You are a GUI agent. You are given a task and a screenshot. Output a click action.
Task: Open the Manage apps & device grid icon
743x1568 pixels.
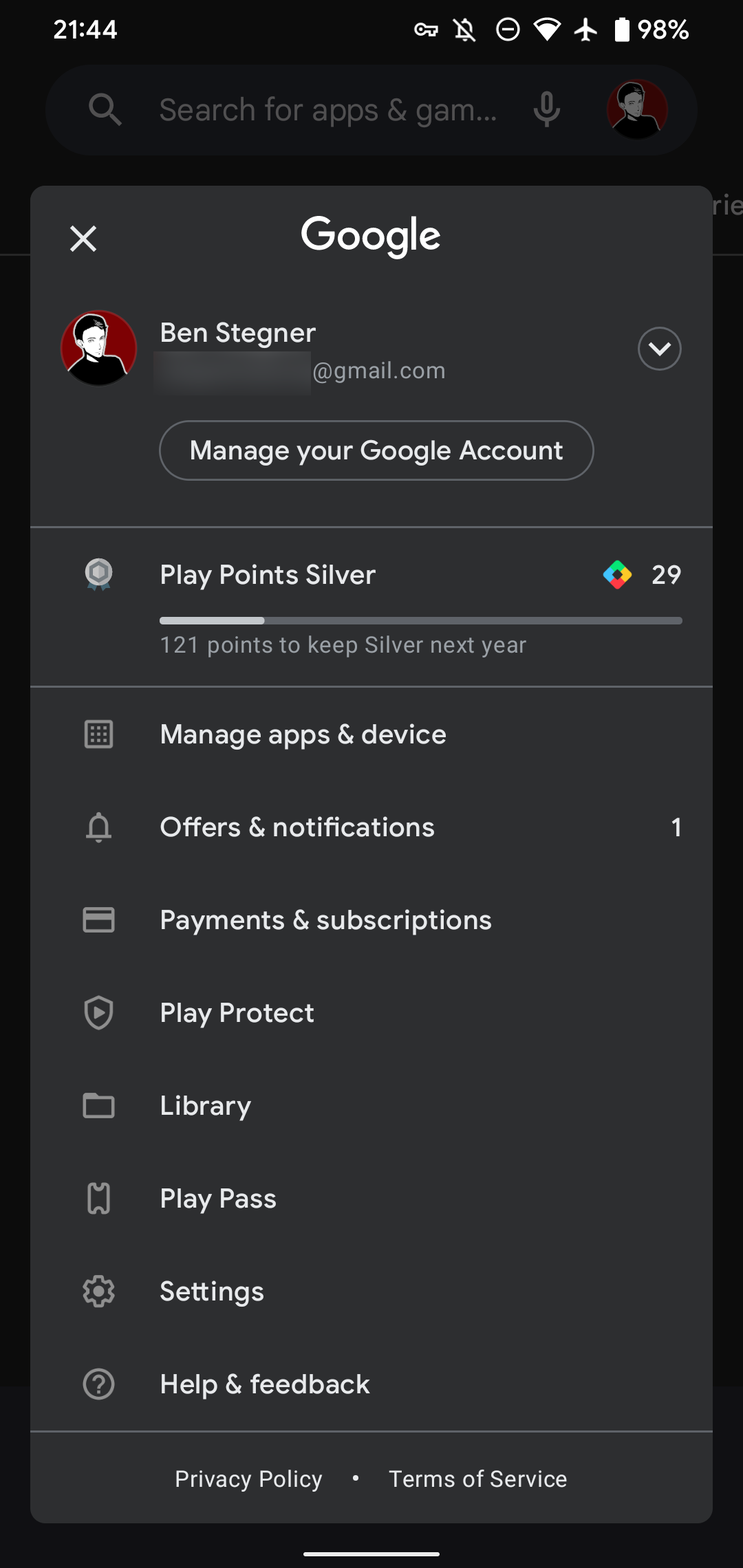pyautogui.click(x=98, y=734)
